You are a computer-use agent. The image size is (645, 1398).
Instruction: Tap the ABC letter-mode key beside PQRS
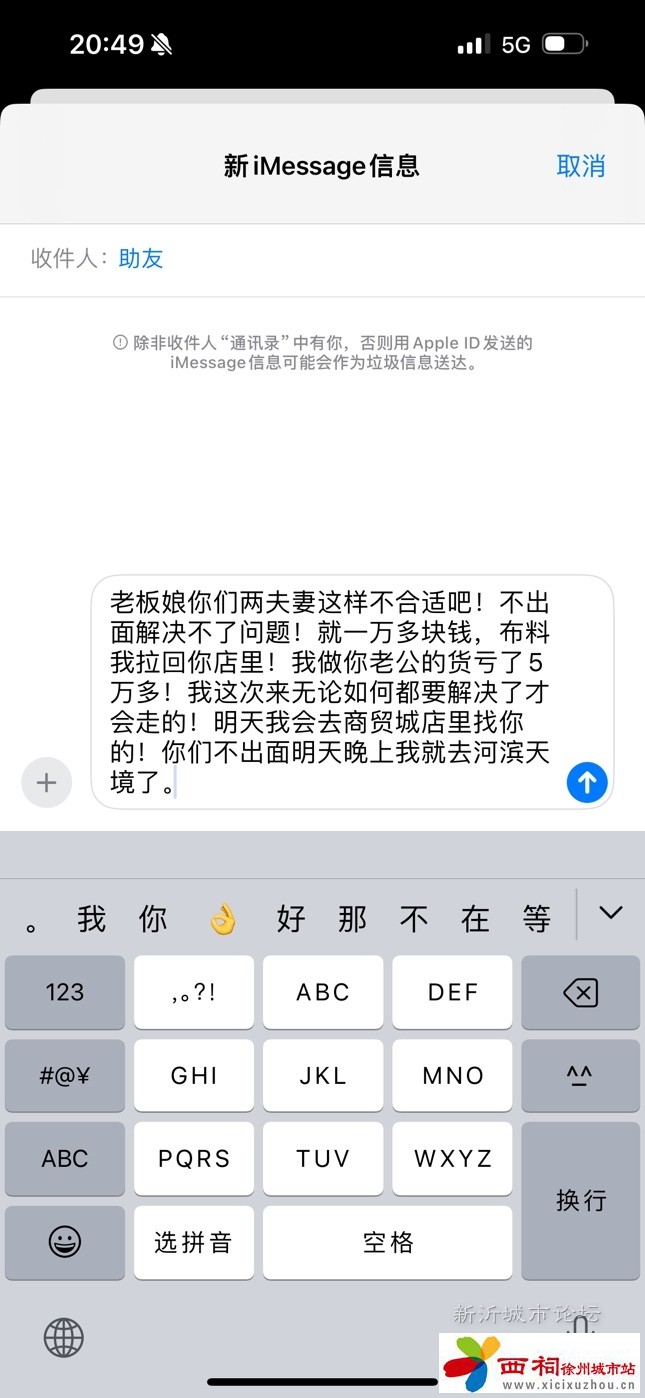tap(65, 1158)
